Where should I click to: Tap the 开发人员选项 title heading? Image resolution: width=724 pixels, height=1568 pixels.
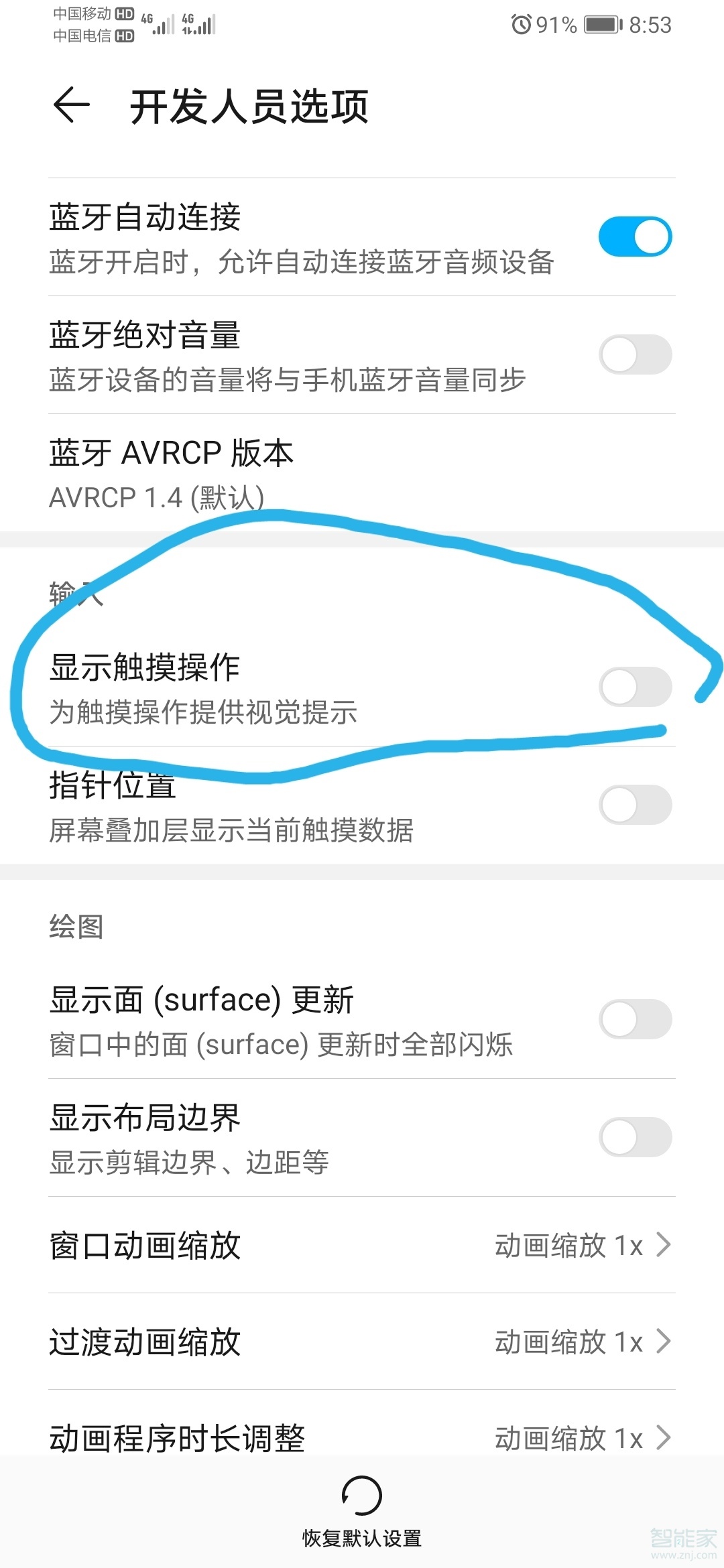[x=249, y=106]
